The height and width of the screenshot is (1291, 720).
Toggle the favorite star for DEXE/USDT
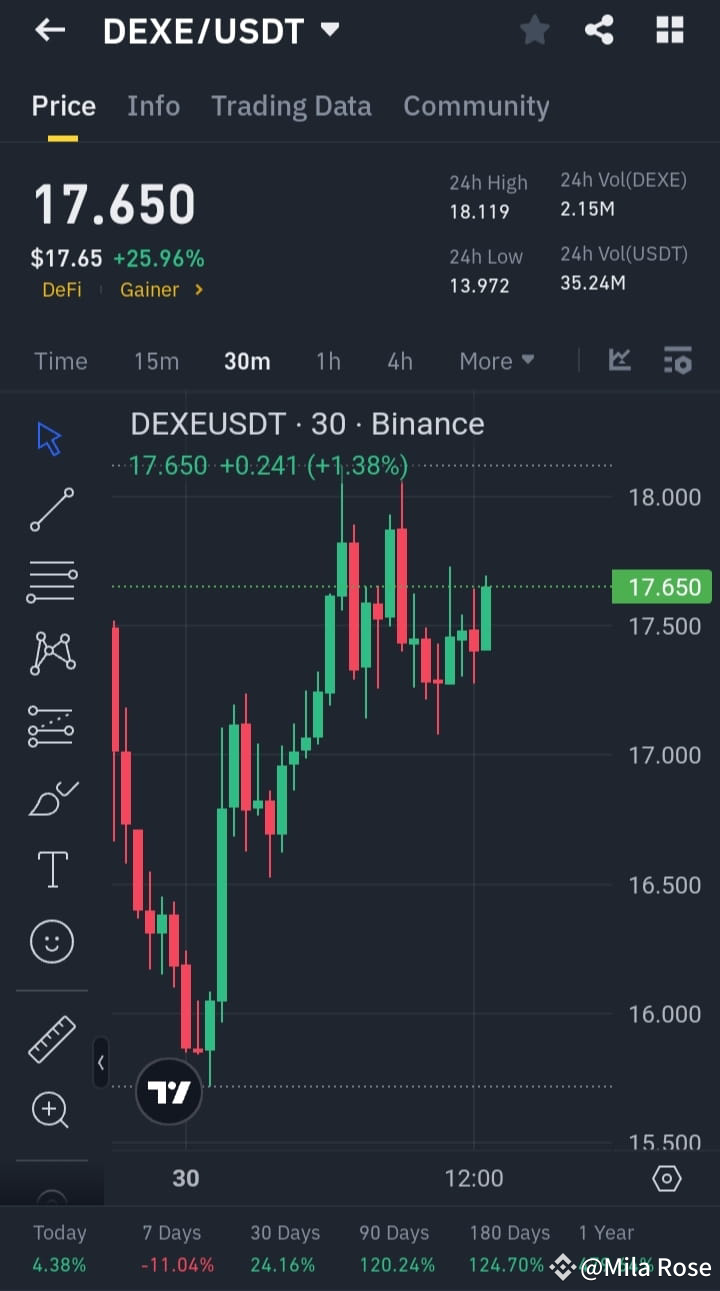[x=534, y=30]
